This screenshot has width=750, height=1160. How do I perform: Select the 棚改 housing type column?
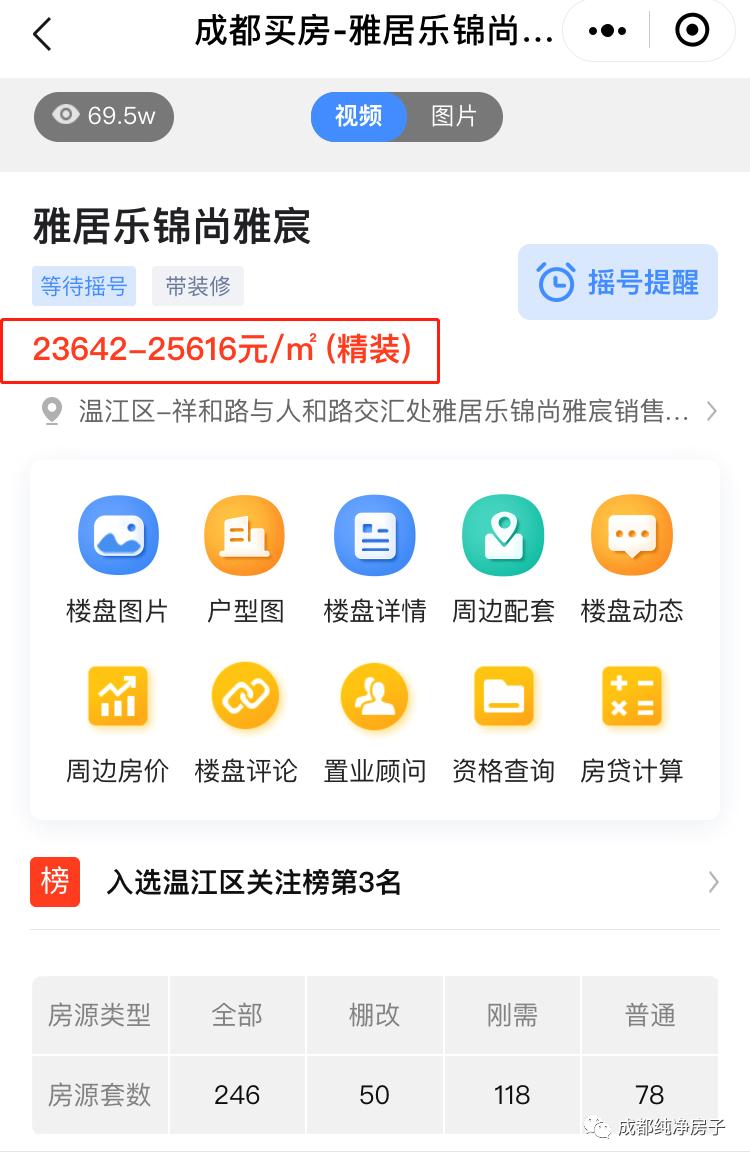pyautogui.click(x=374, y=1014)
